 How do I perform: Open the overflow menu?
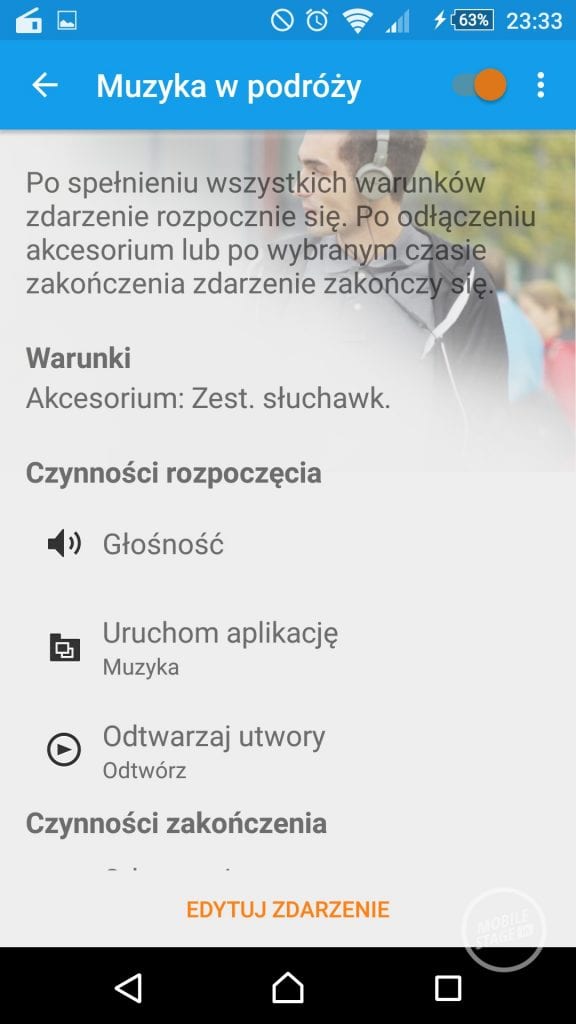click(x=540, y=85)
